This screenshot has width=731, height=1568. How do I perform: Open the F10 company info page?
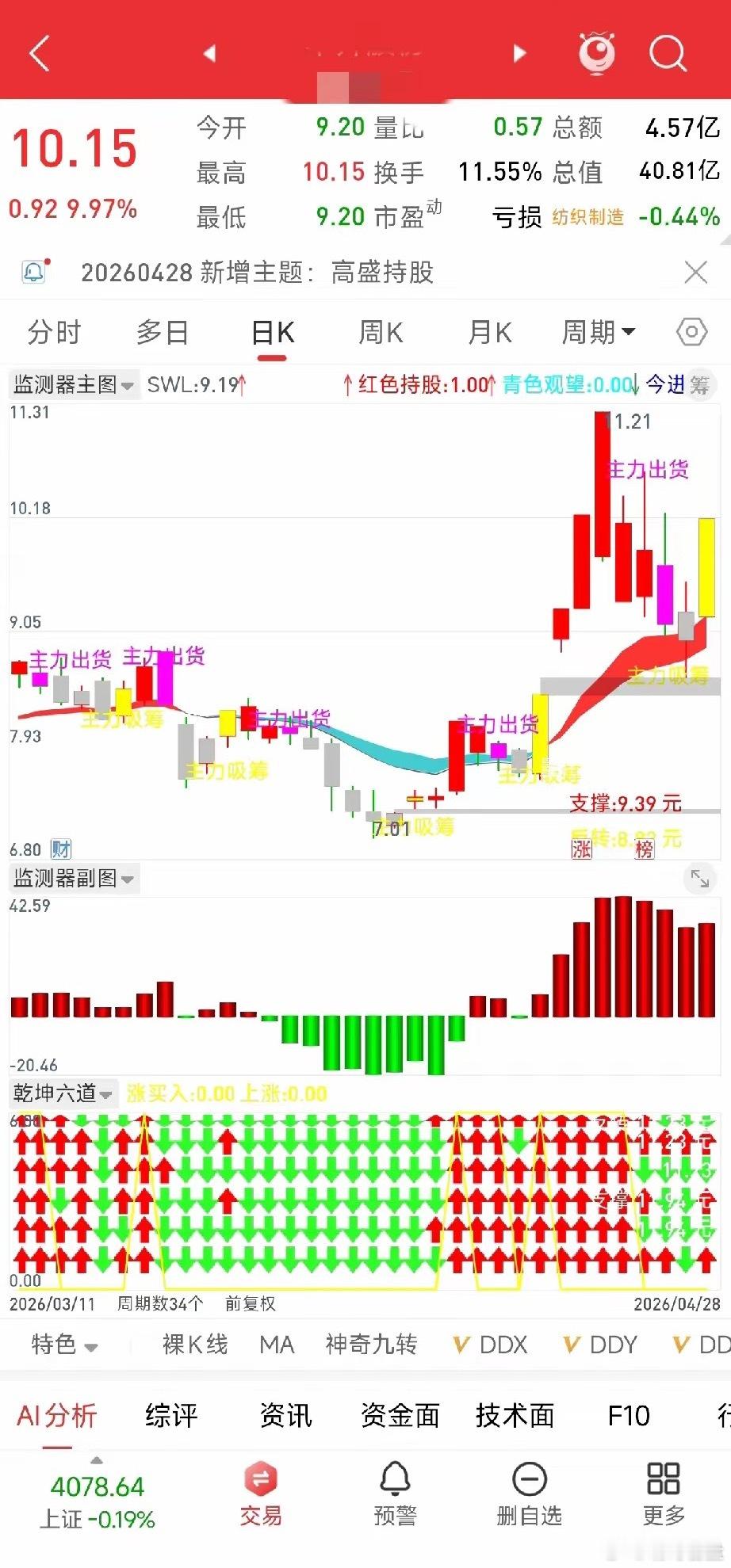click(x=627, y=1415)
